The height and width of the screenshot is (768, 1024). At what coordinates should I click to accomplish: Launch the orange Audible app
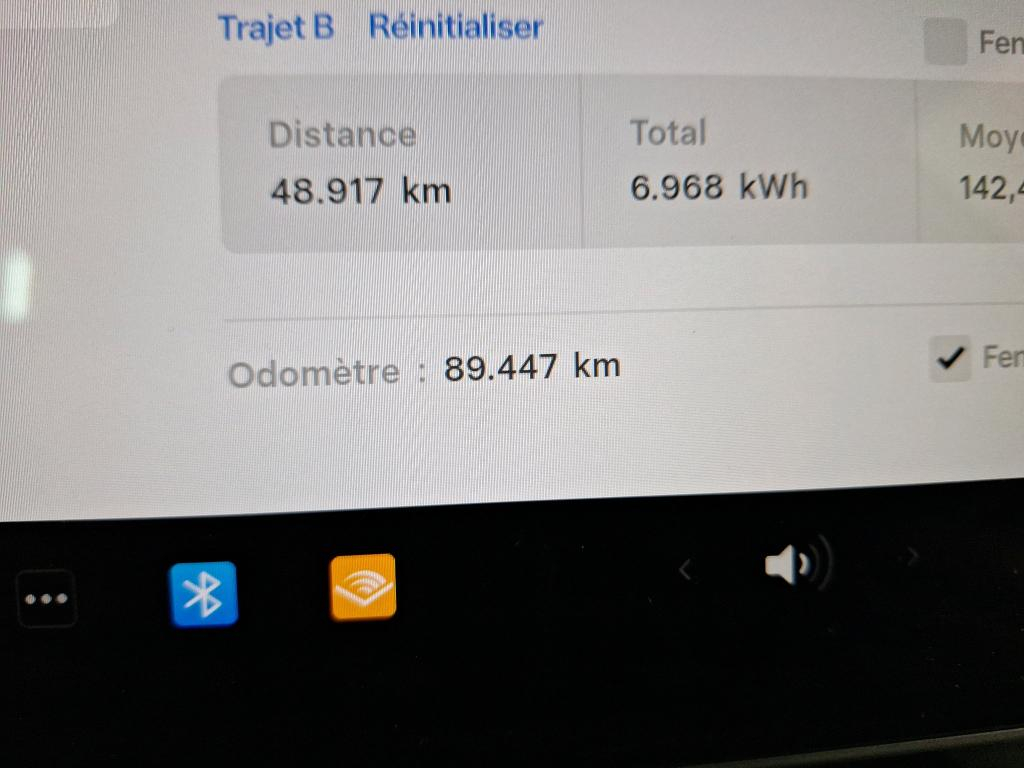click(x=363, y=587)
